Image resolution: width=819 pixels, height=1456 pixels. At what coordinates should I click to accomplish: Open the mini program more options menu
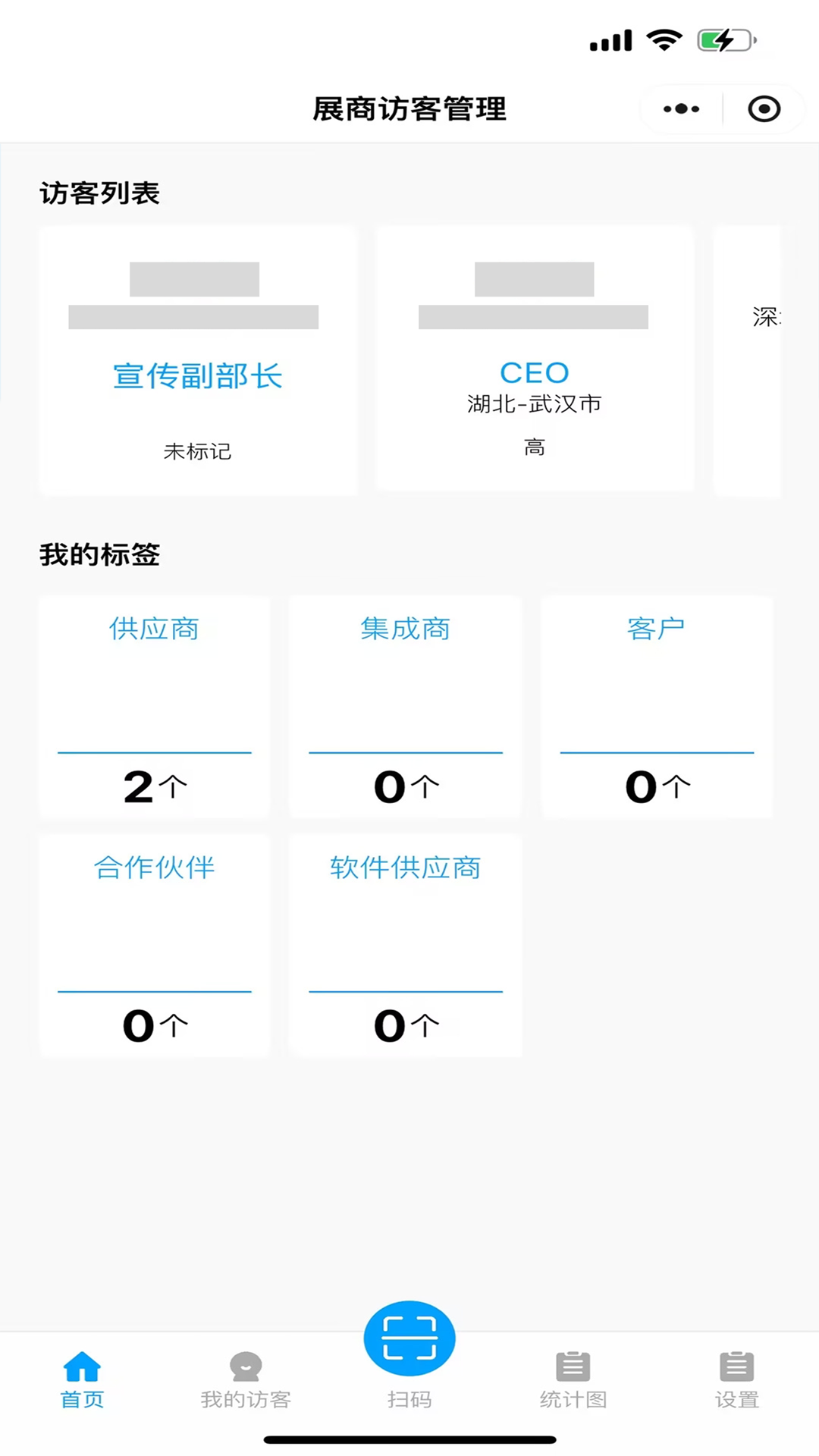681,109
